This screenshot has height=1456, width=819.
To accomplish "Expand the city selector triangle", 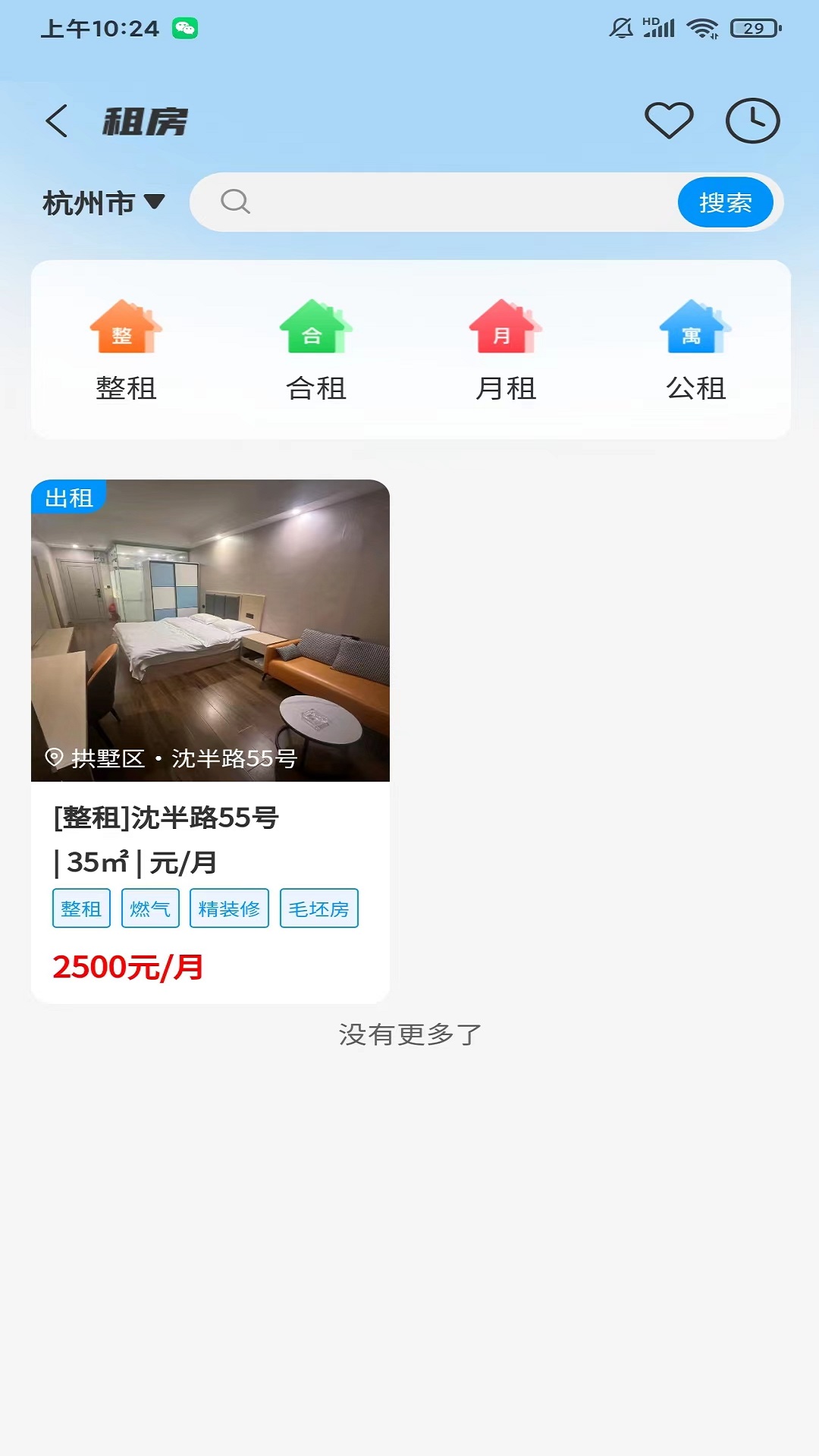I will click(154, 203).
